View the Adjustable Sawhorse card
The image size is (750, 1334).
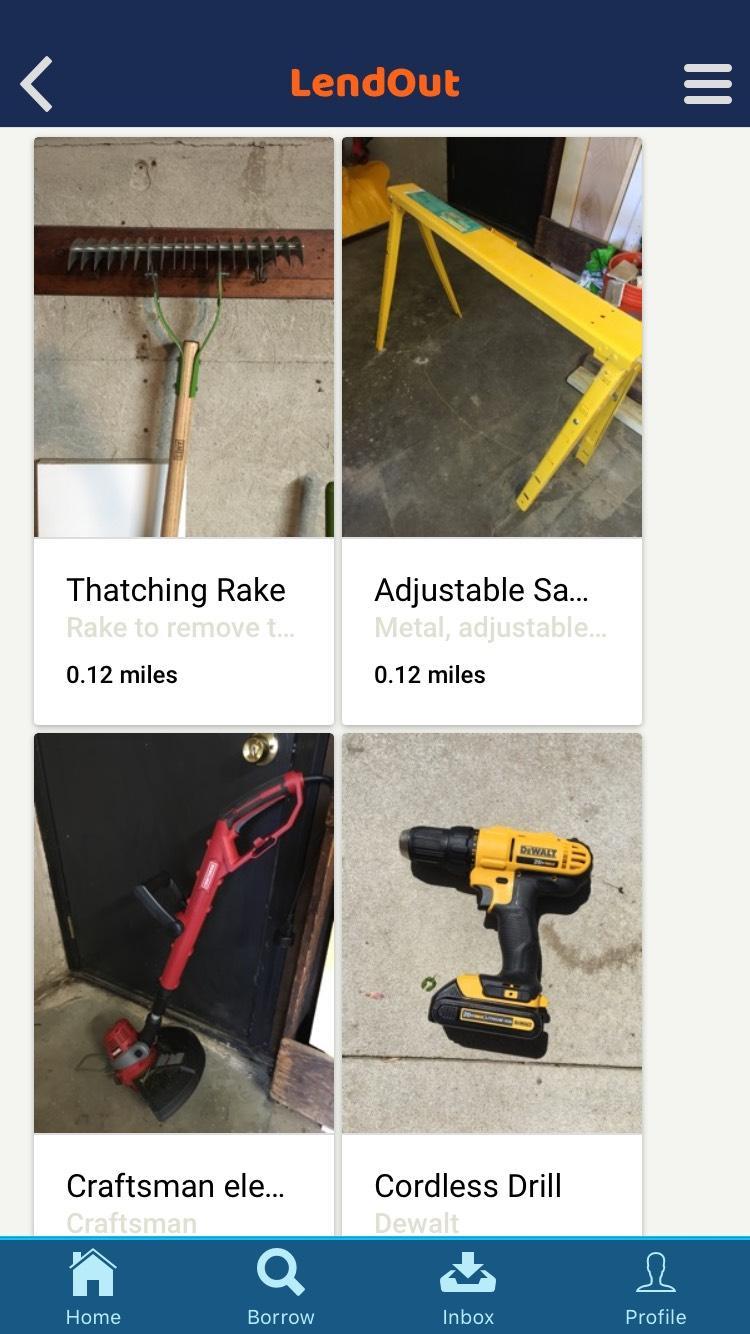tap(492, 430)
